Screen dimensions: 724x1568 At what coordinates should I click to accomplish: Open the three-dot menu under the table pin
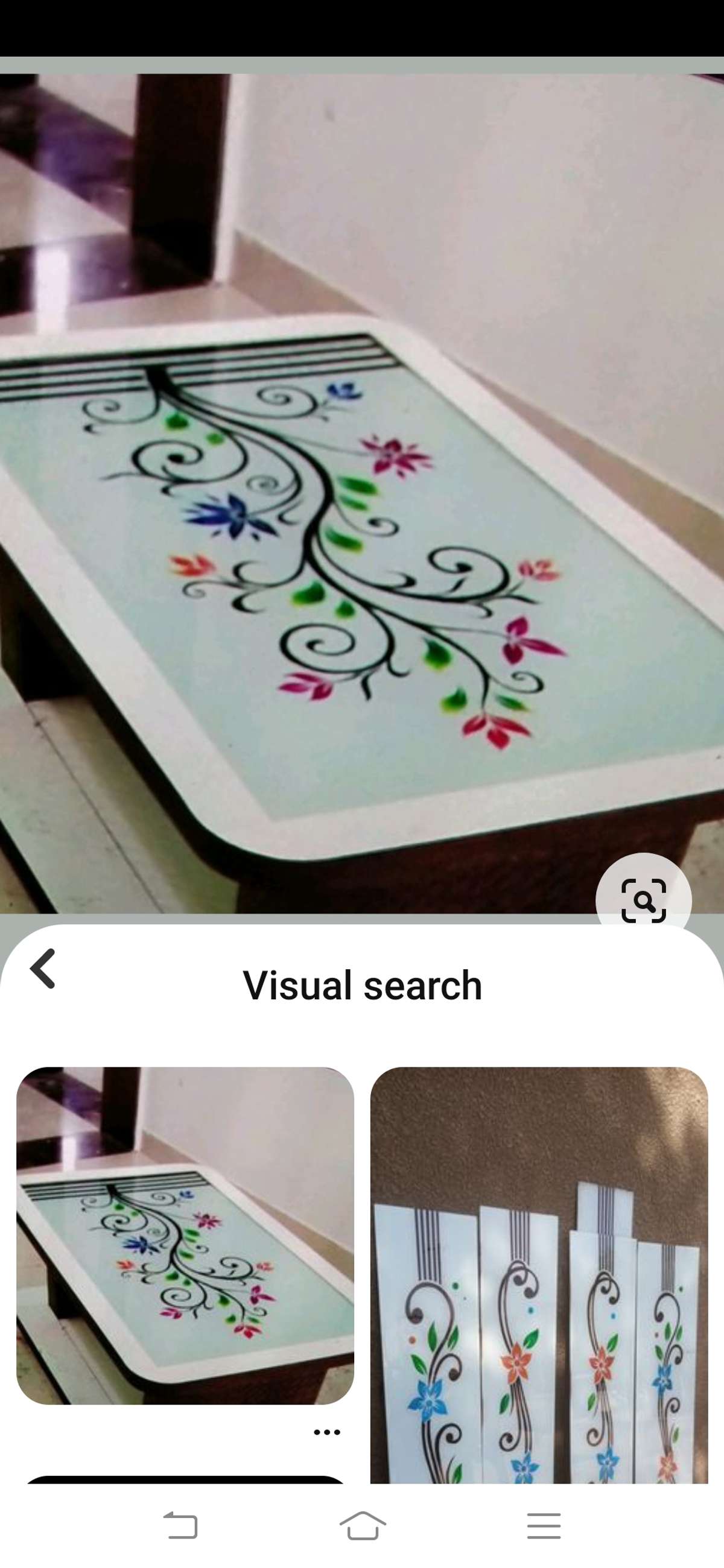[326, 1432]
